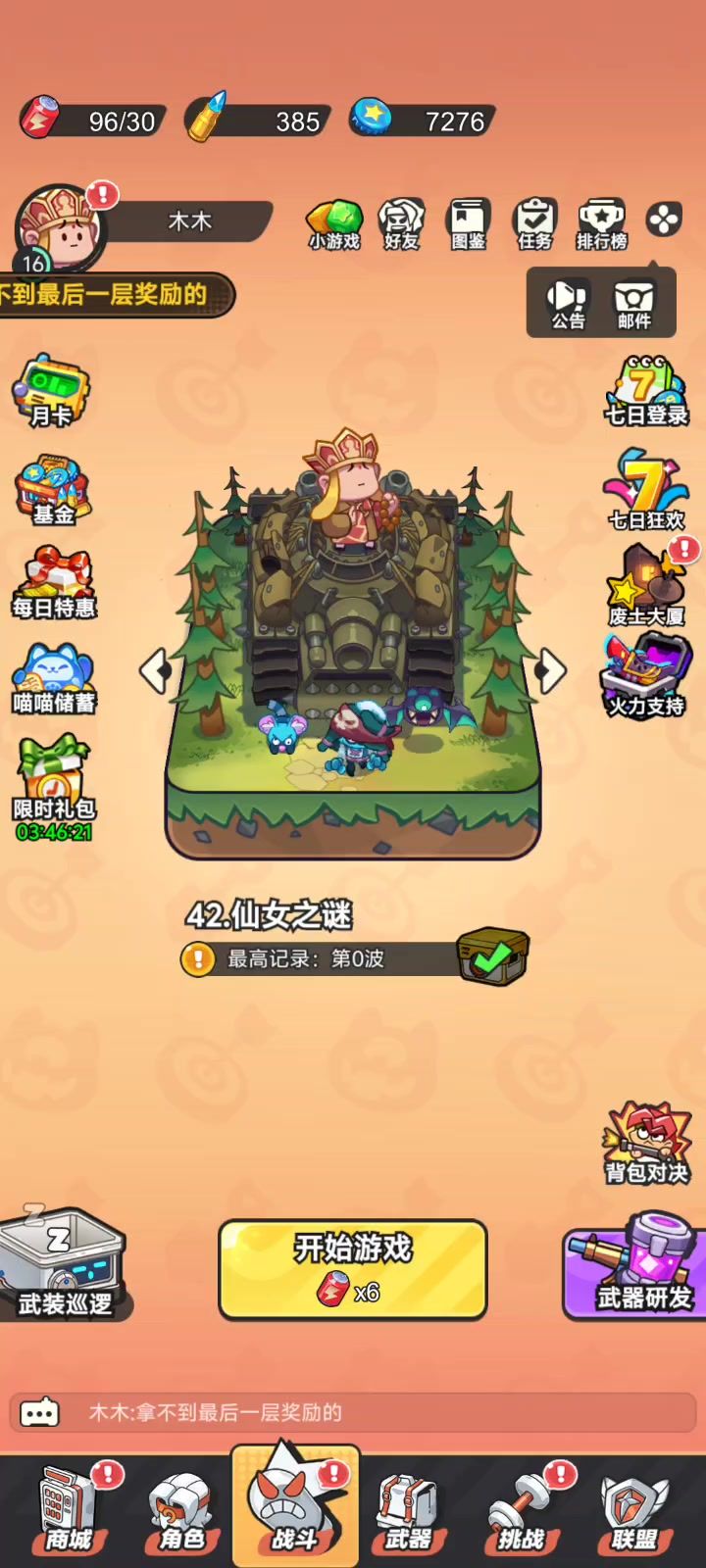
Task: Open 背包对决 event
Action: (645, 1144)
